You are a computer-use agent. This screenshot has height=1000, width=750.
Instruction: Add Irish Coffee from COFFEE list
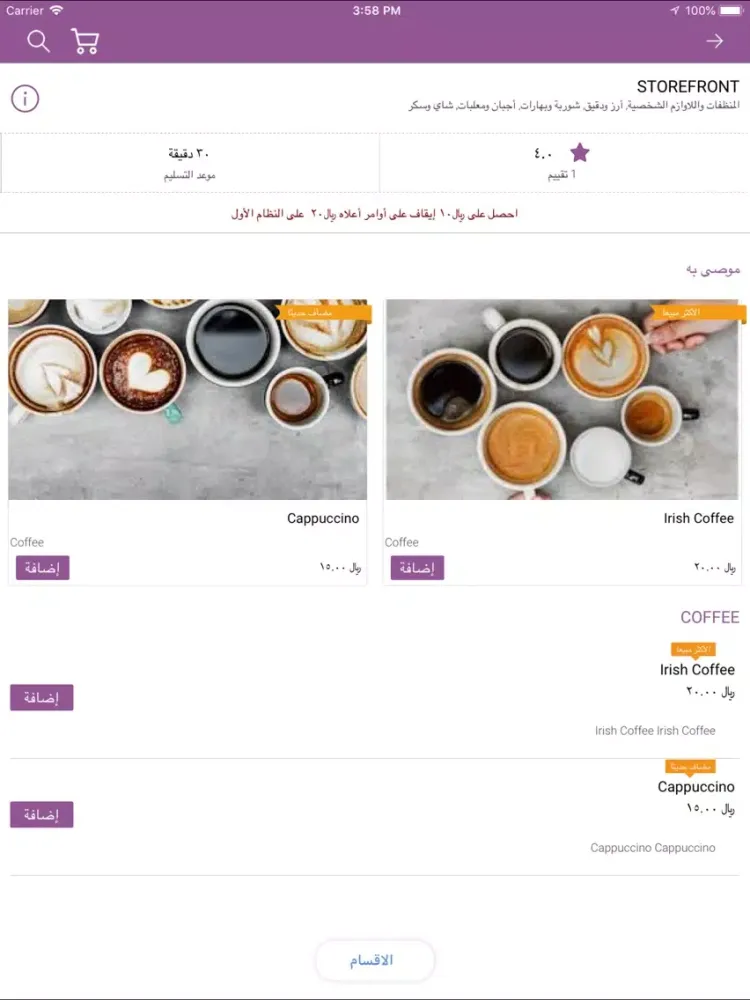[x=42, y=698]
